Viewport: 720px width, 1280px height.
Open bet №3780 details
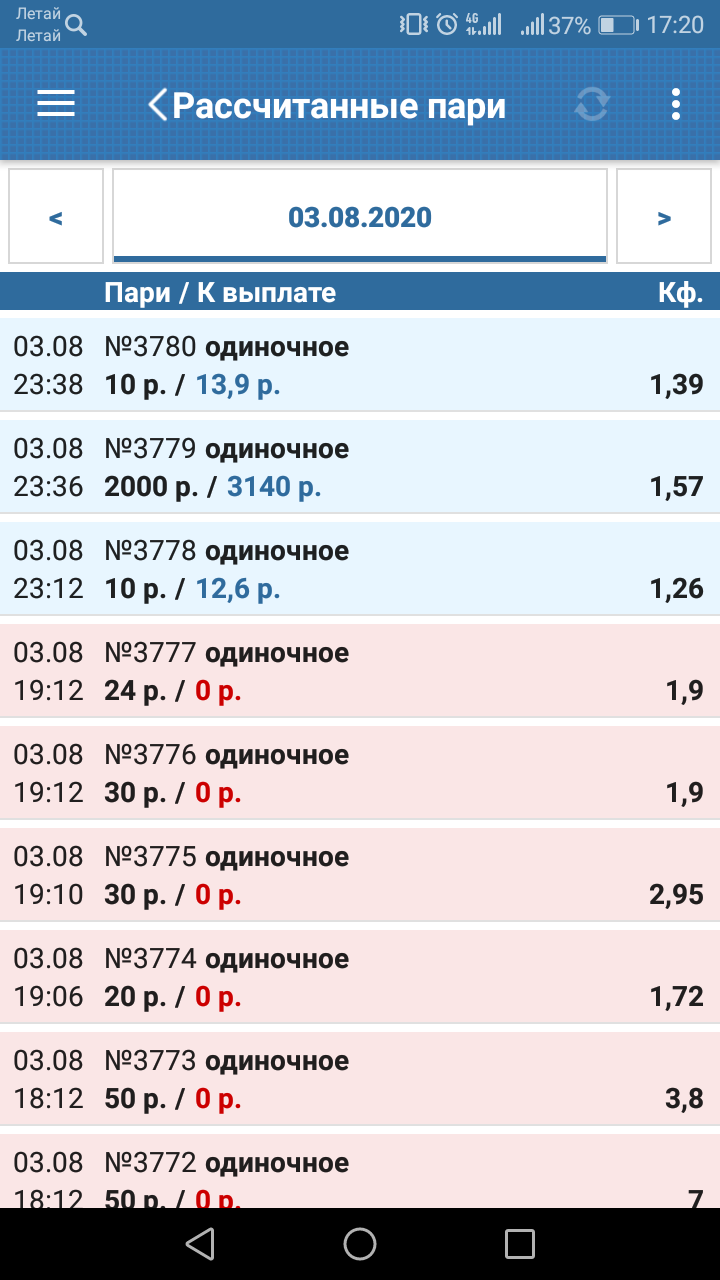[x=360, y=365]
